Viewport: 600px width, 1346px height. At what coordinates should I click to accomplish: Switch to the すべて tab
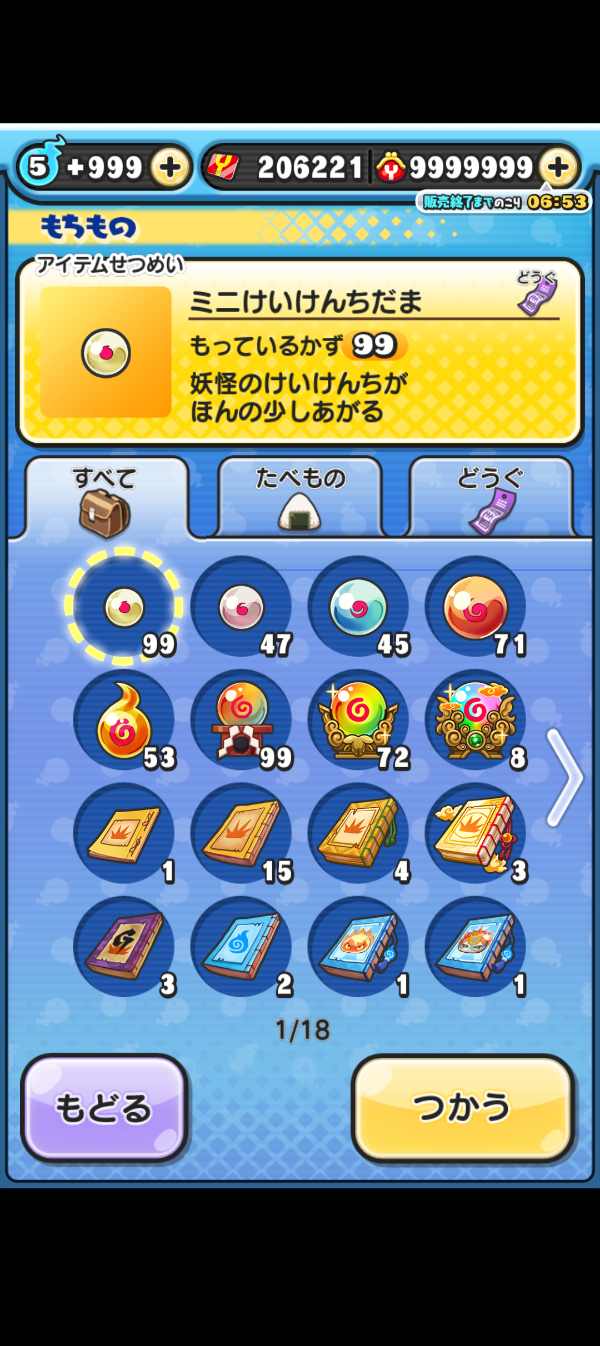click(x=105, y=497)
